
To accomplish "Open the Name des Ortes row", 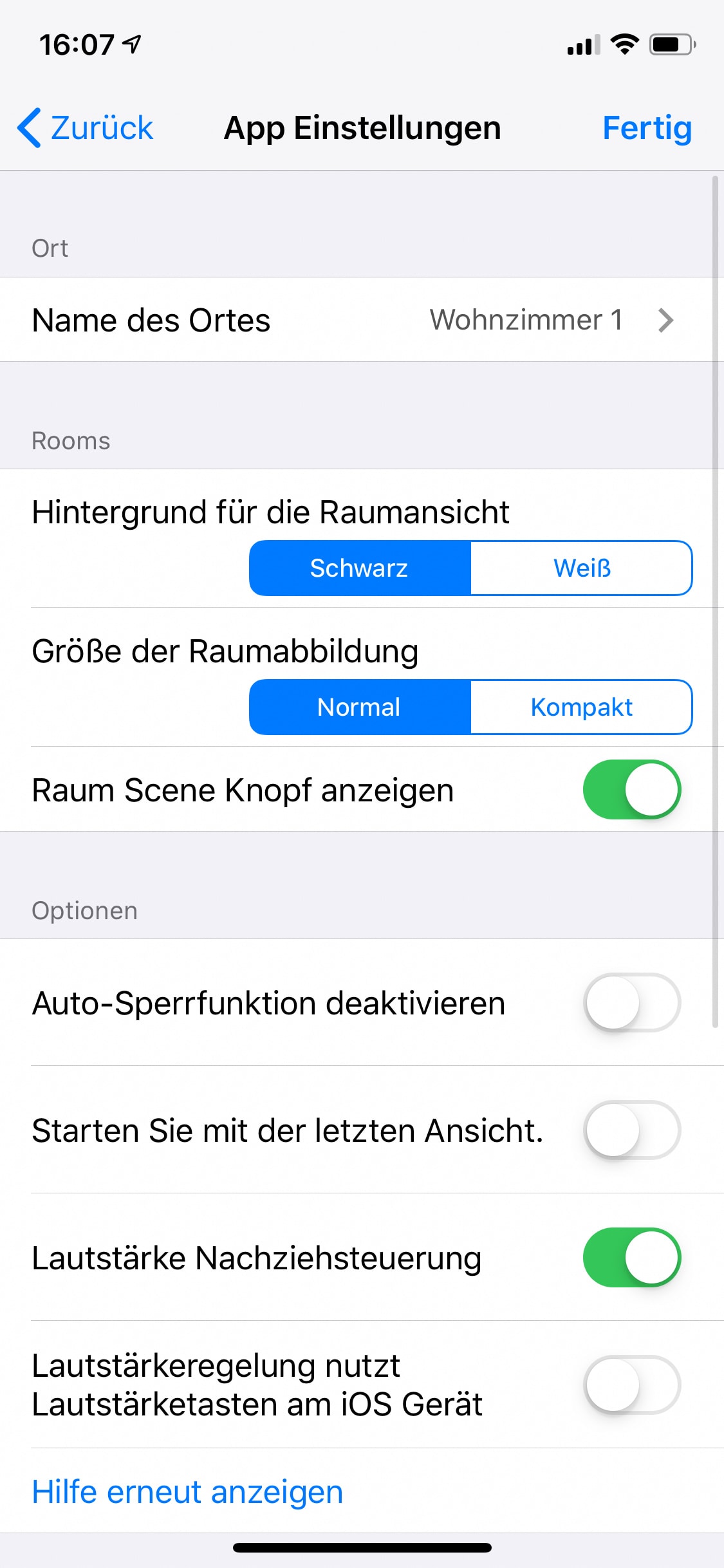I will pos(362,320).
